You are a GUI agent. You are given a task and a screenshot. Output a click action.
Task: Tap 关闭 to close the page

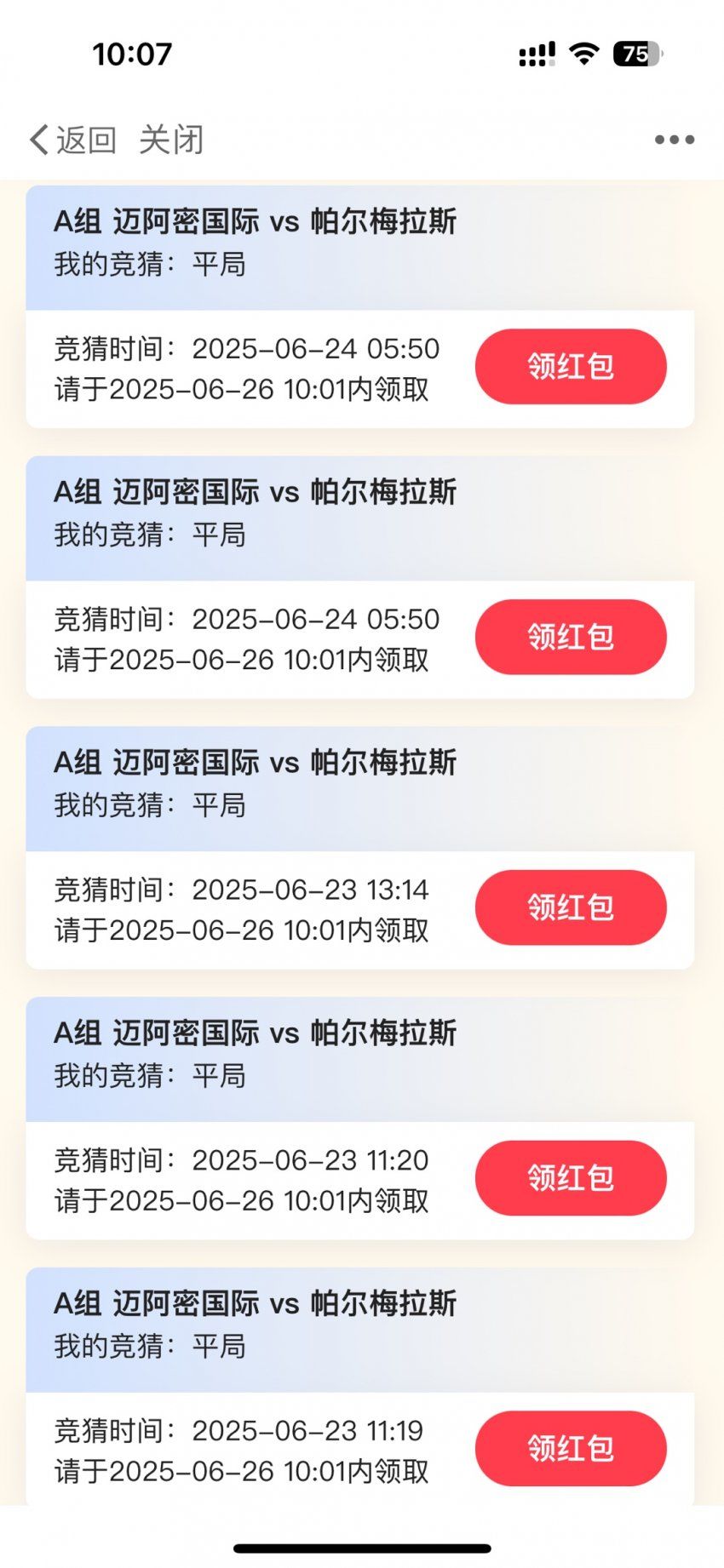click(x=171, y=140)
